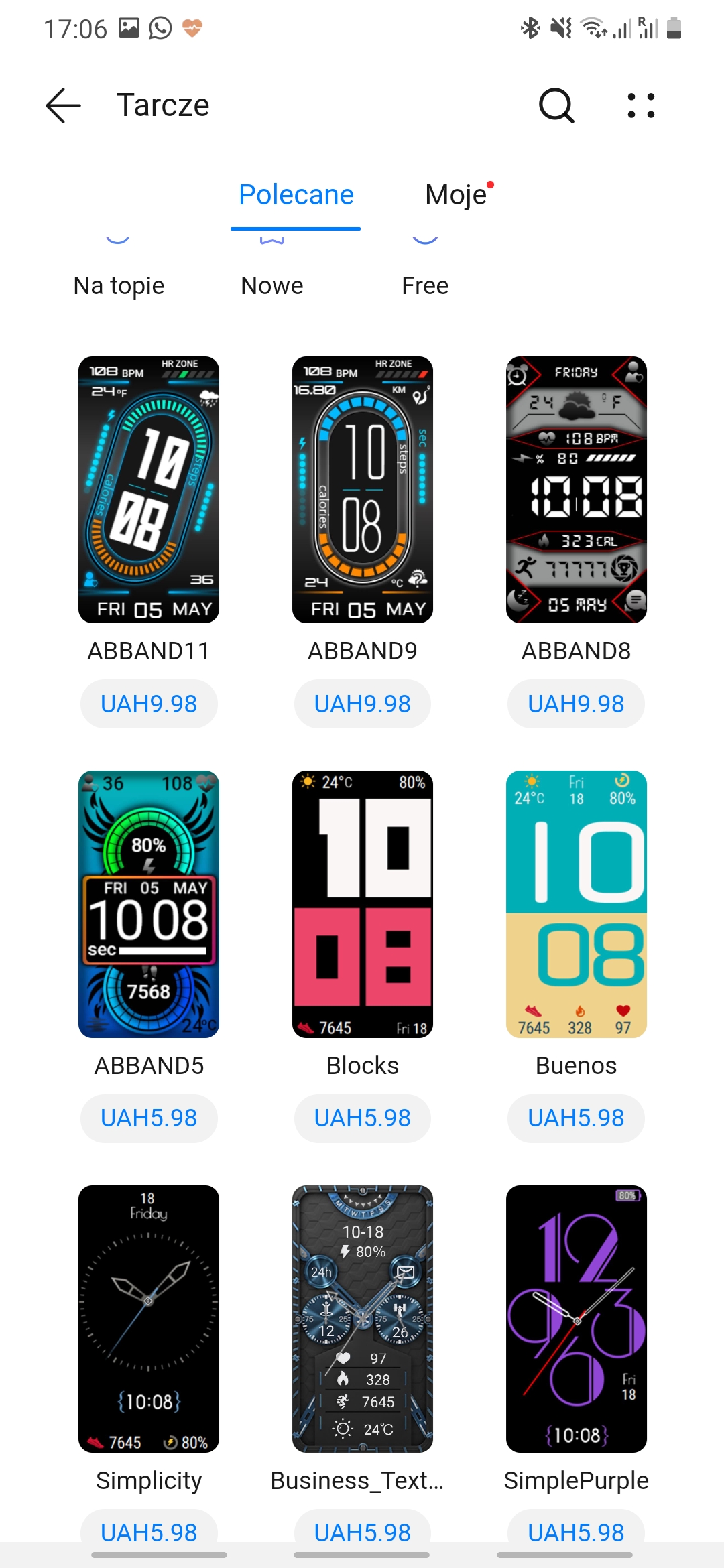
Task: Open the Free category
Action: coord(424,285)
